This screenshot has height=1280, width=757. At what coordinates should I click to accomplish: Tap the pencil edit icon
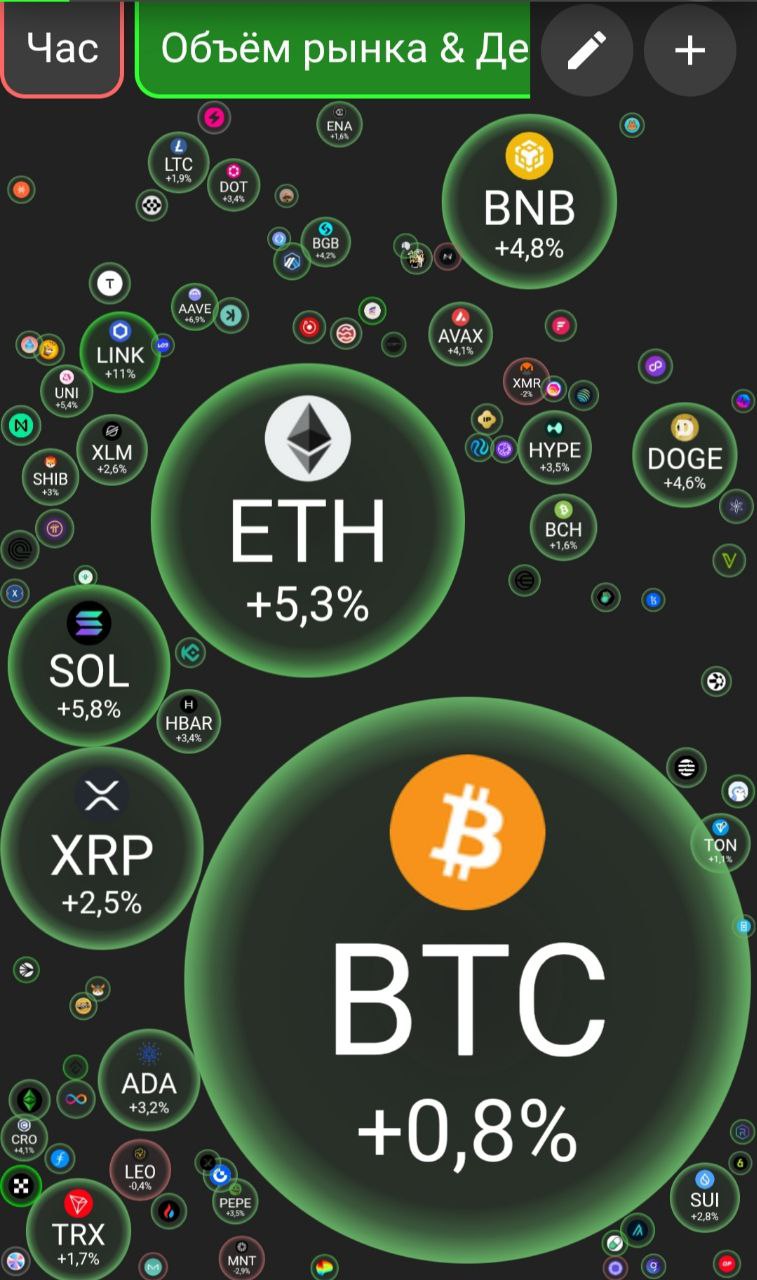pyautogui.click(x=587, y=50)
